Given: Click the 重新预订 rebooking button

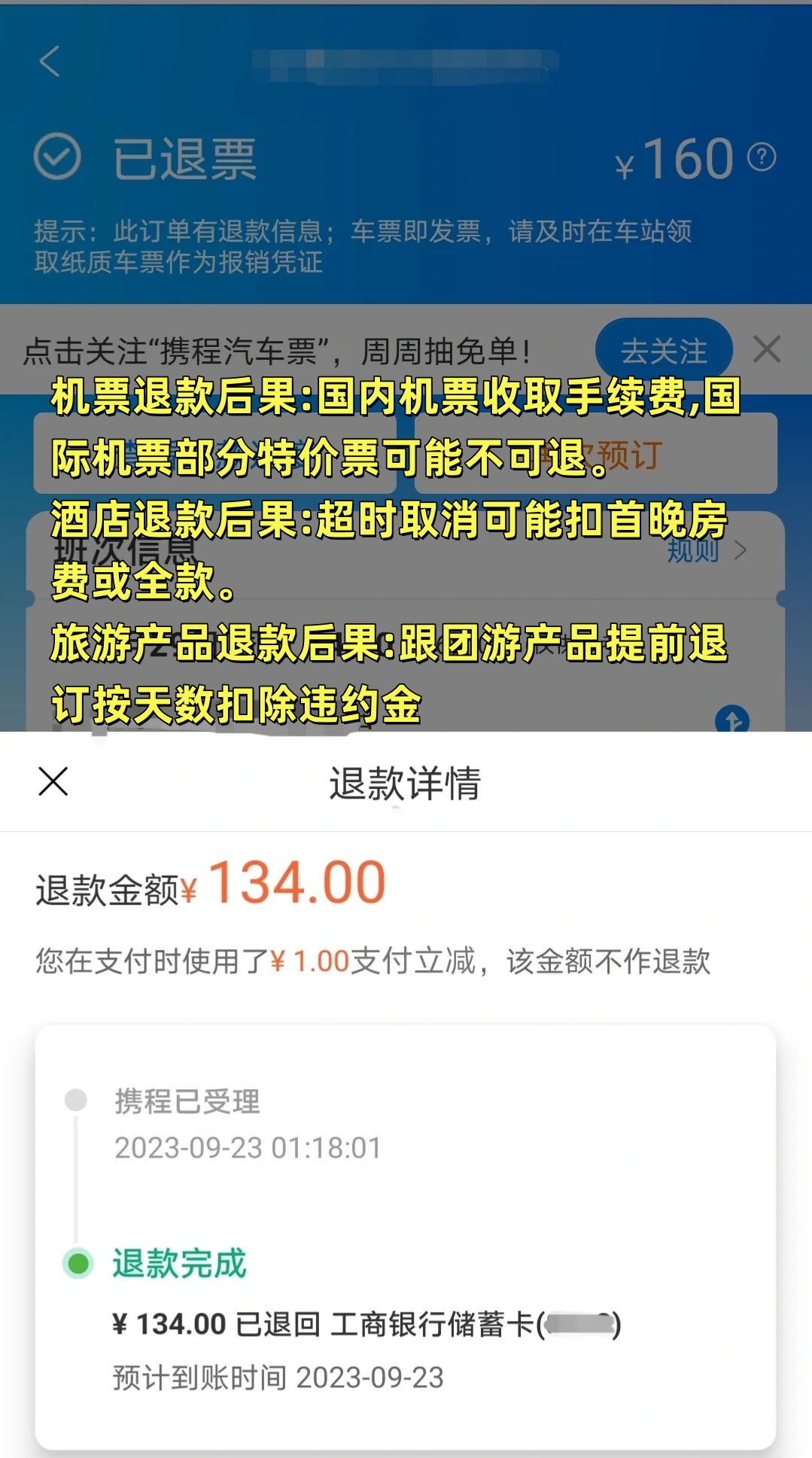Looking at the screenshot, I should pyautogui.click(x=602, y=452).
